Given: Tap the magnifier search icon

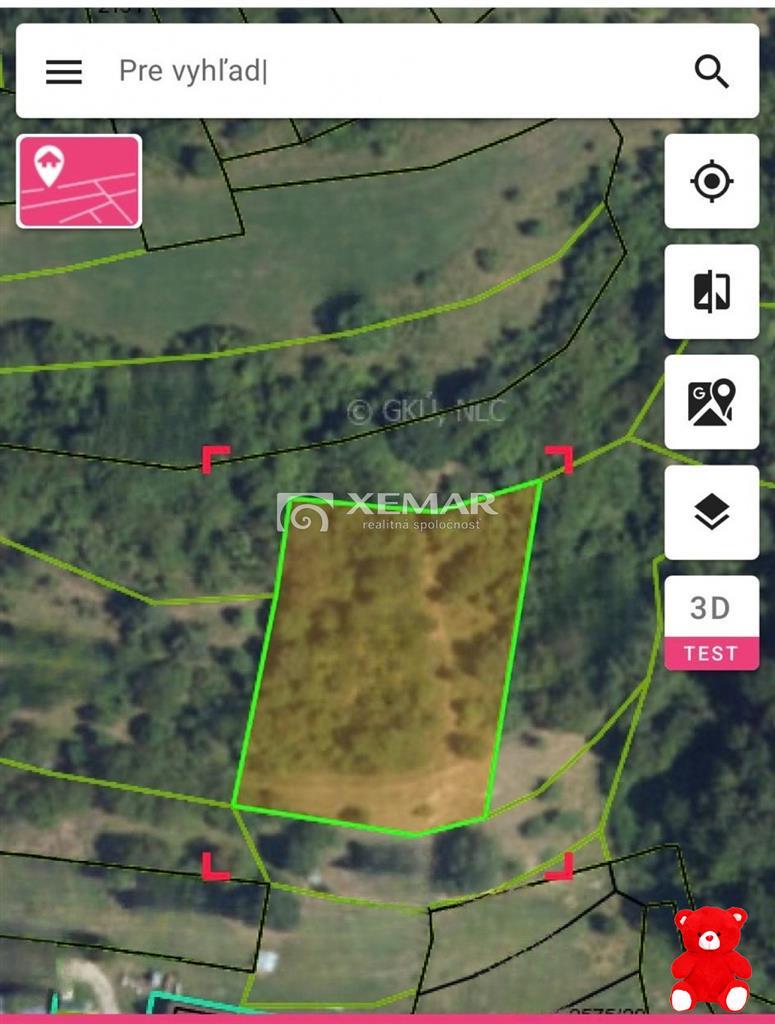Looking at the screenshot, I should tap(711, 72).
